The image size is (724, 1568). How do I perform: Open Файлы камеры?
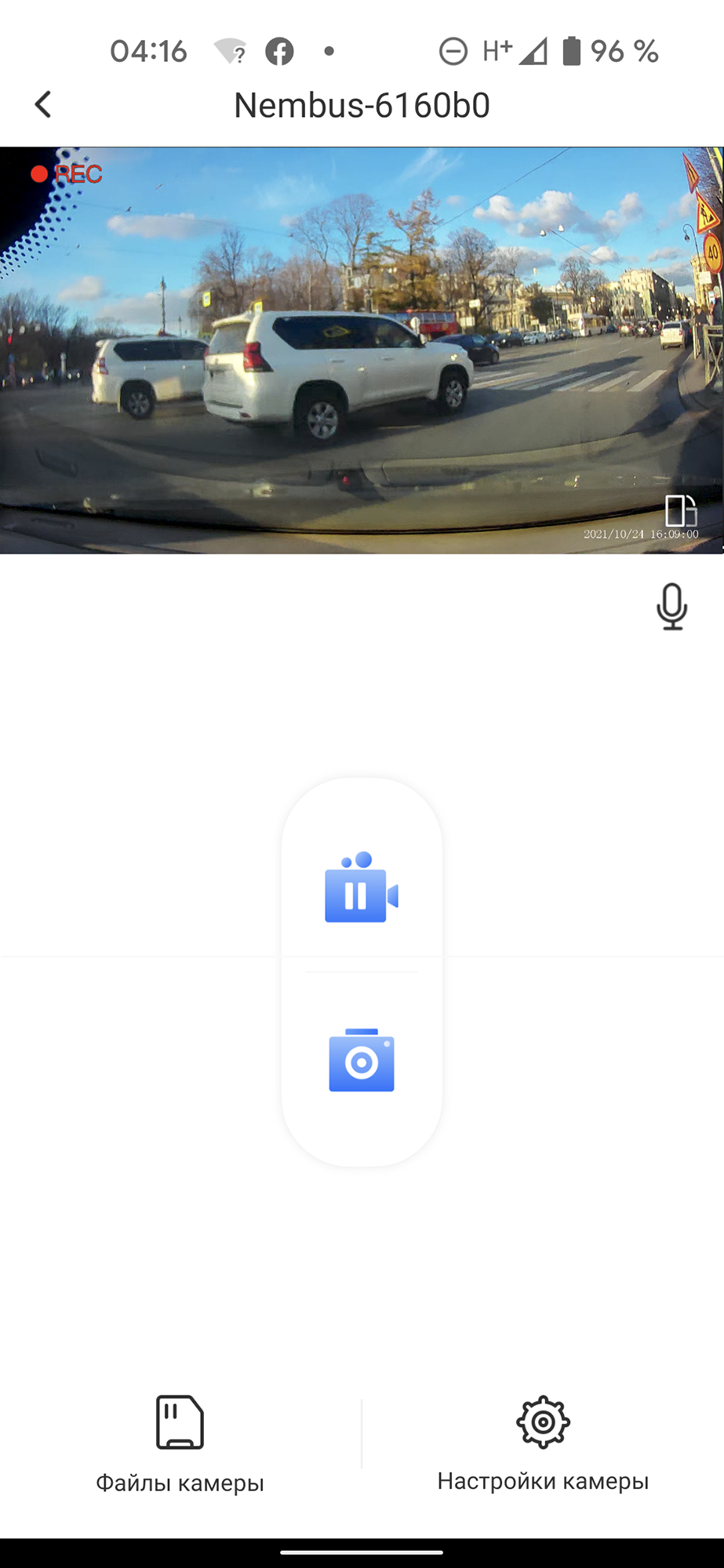[x=180, y=1444]
